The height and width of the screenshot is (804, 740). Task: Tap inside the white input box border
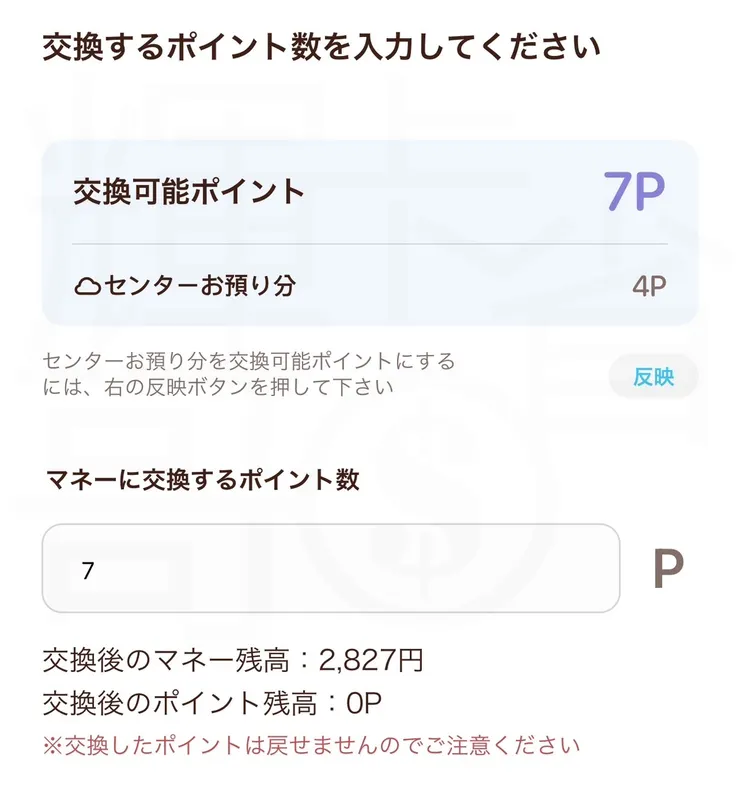click(x=330, y=565)
